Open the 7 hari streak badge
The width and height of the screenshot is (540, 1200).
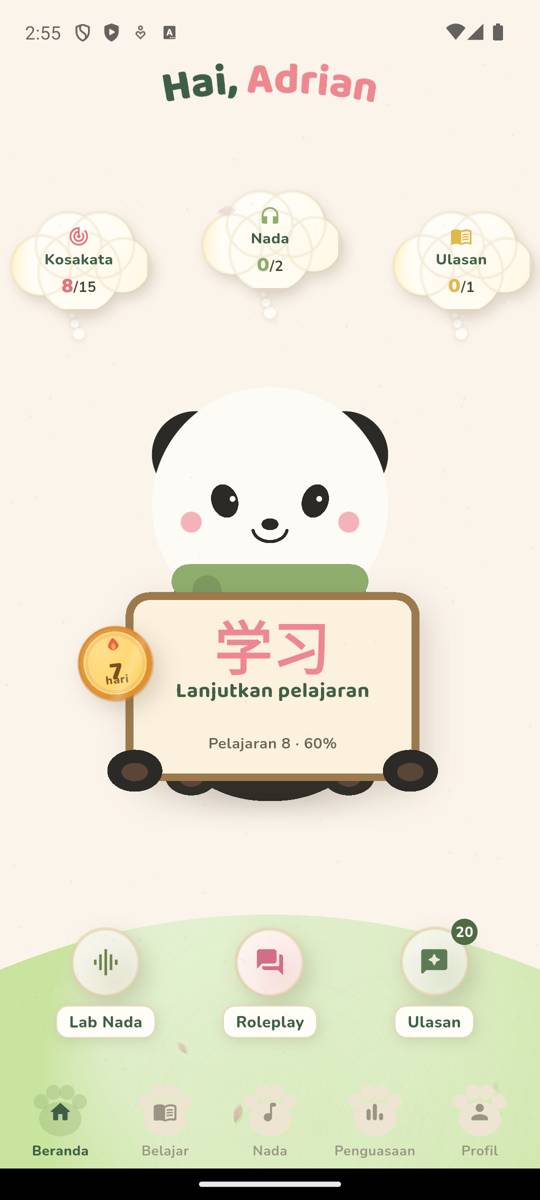click(115, 663)
